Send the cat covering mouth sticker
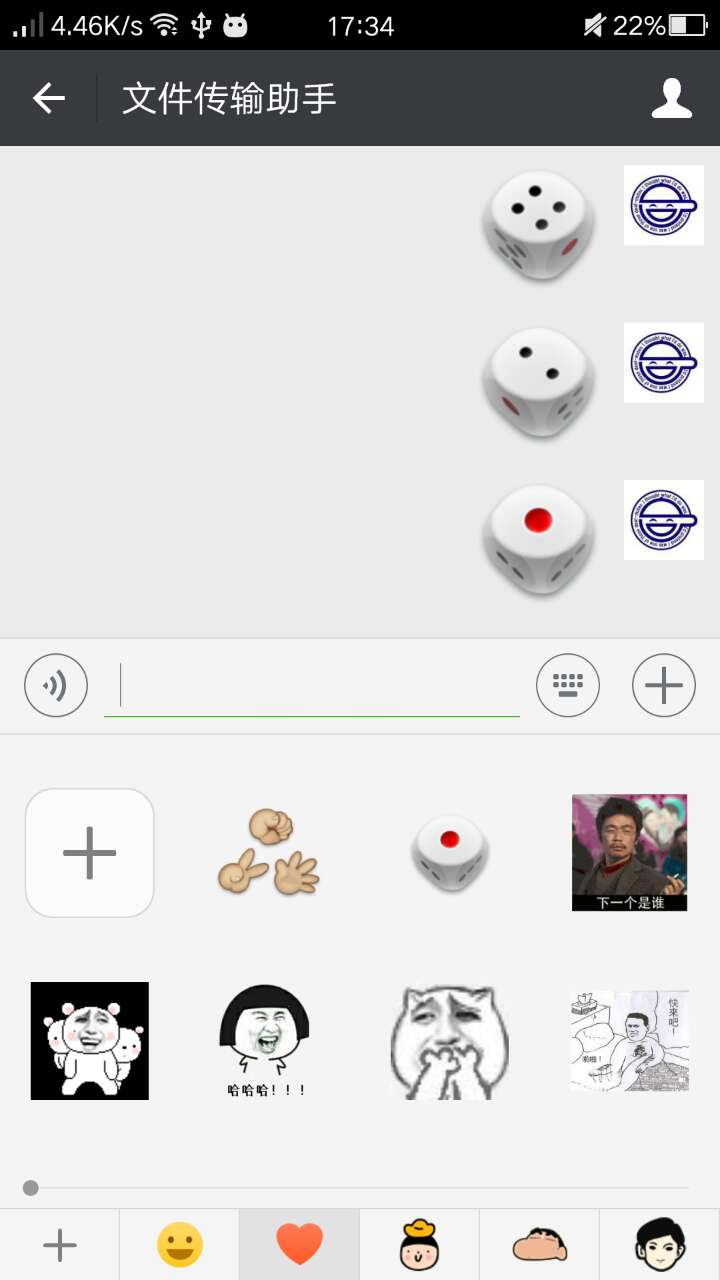The width and height of the screenshot is (720, 1280). [449, 1040]
